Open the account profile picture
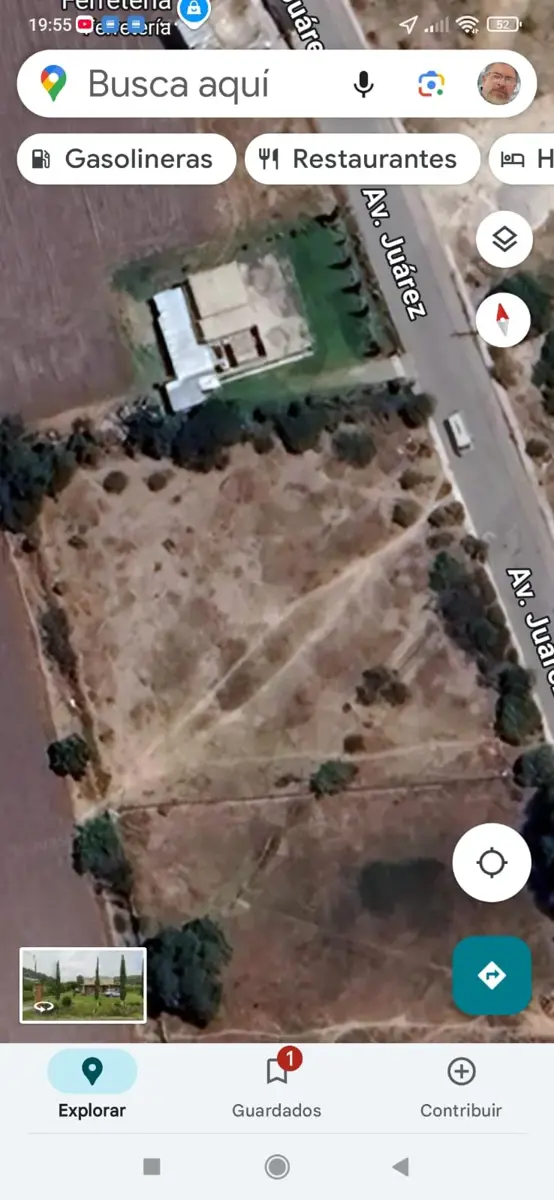This screenshot has width=554, height=1200. tap(499, 84)
